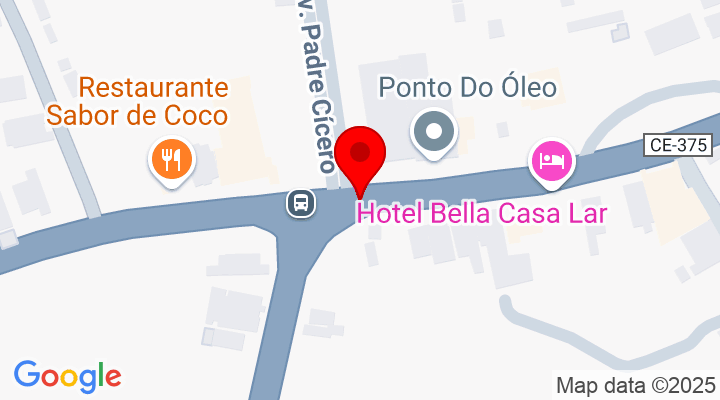This screenshot has width=720, height=400.
Task: Open the Hotel Bella Casa Lar pin
Action: point(552,160)
